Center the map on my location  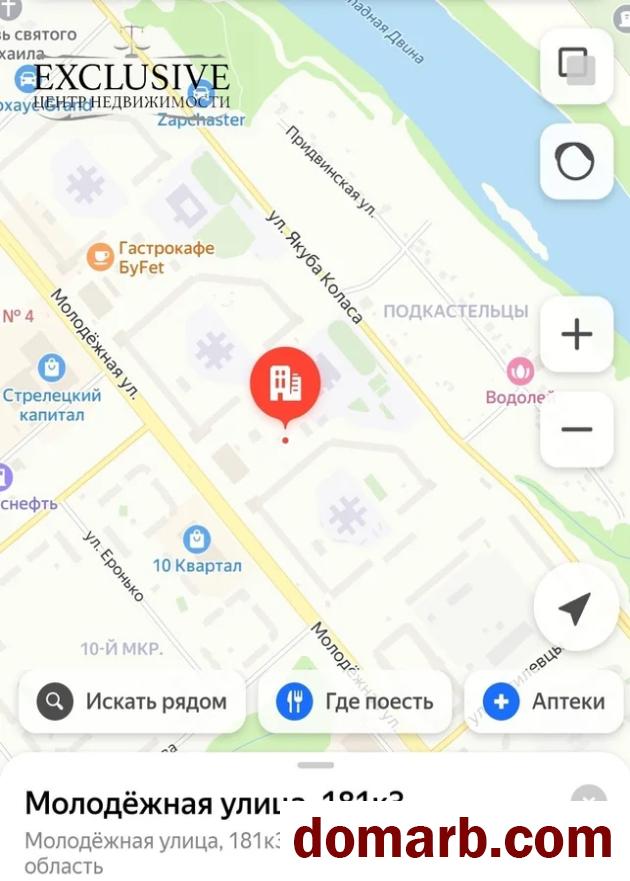[574, 608]
